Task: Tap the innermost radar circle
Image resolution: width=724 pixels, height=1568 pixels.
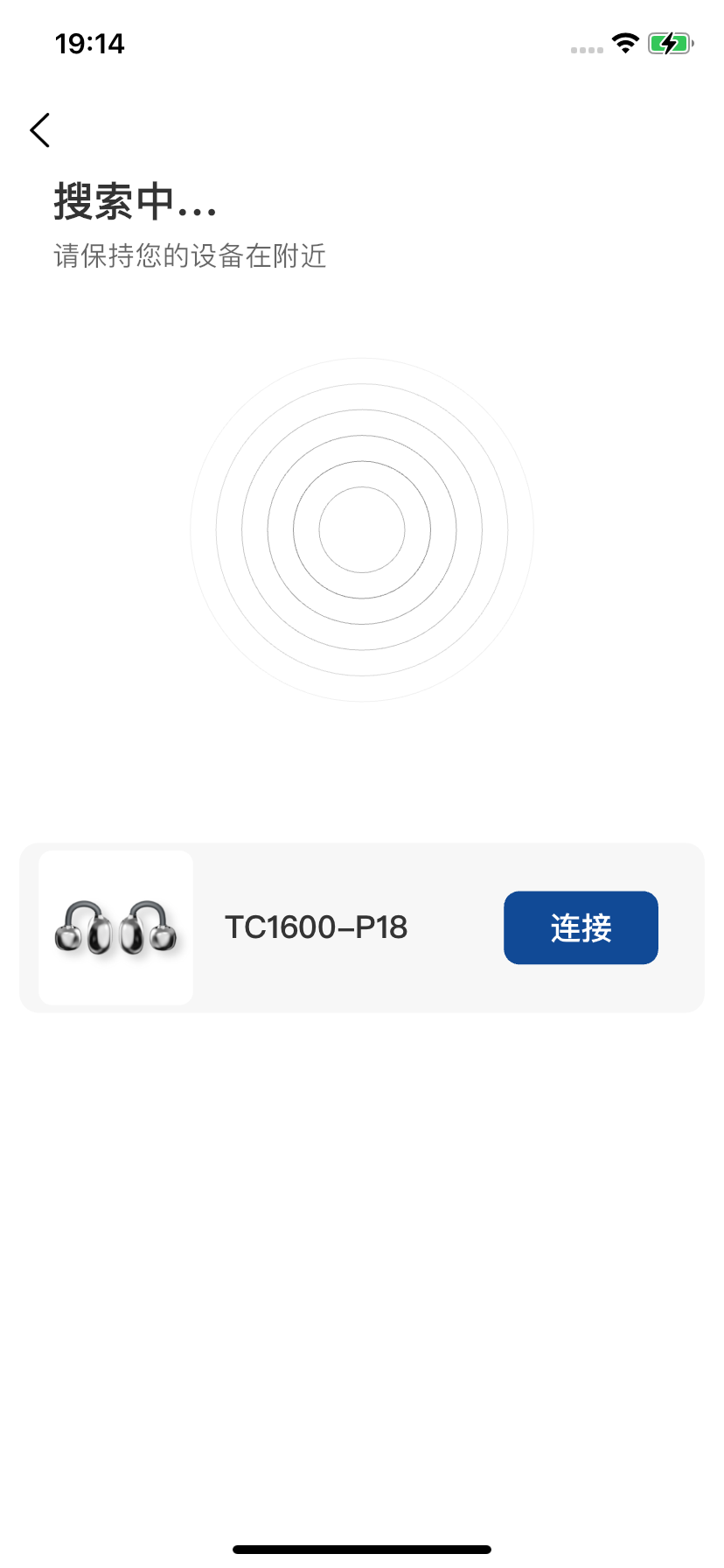Action: pos(362,490)
